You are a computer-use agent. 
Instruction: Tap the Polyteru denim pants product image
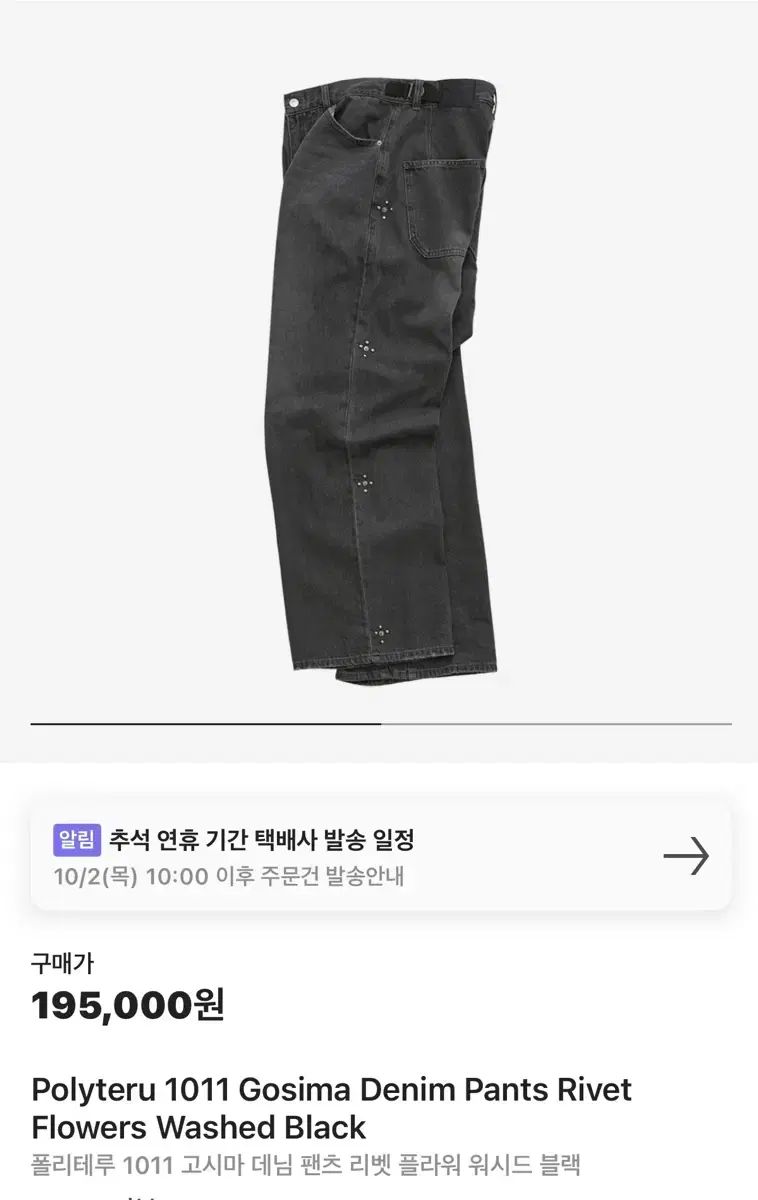pyautogui.click(x=380, y=380)
